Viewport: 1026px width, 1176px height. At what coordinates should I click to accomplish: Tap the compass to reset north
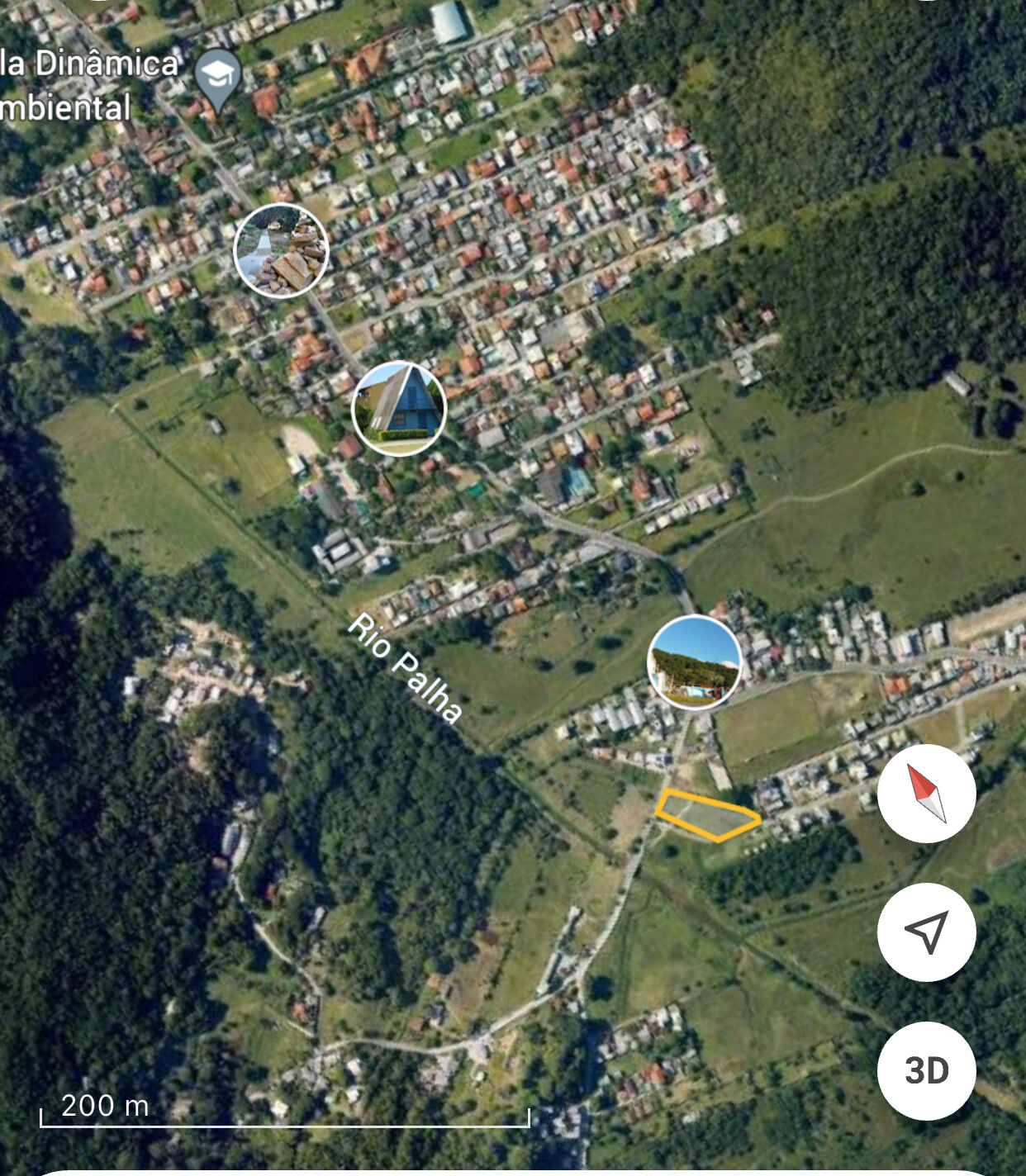click(x=926, y=794)
